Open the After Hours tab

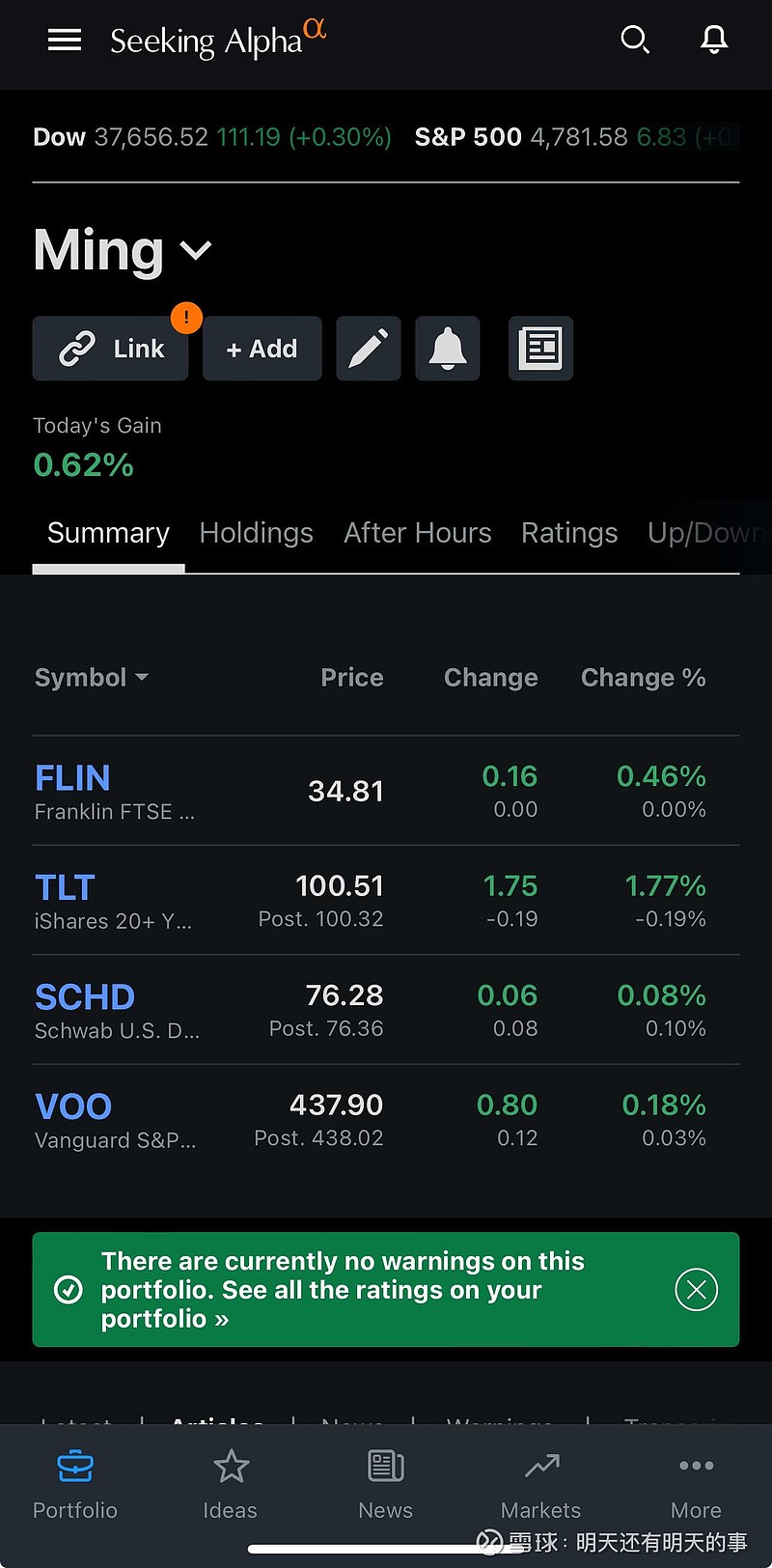417,532
